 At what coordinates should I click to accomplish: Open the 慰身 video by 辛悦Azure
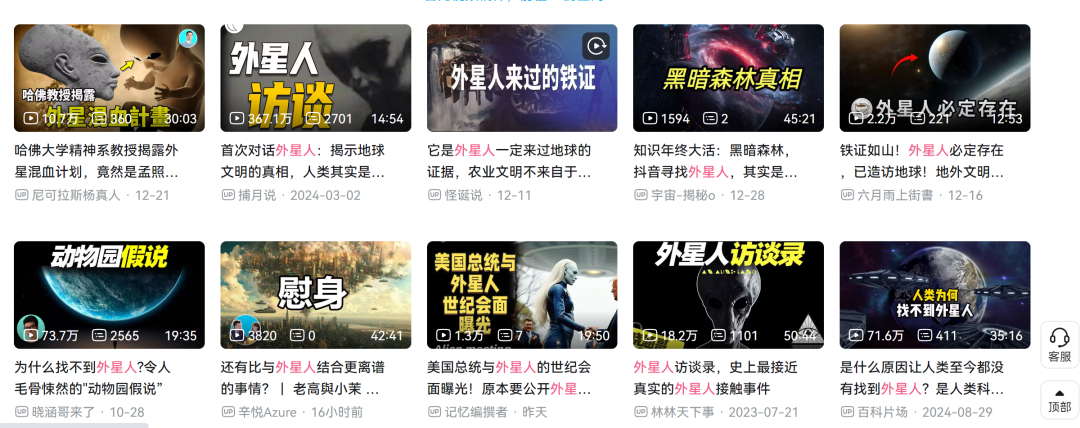coord(315,295)
